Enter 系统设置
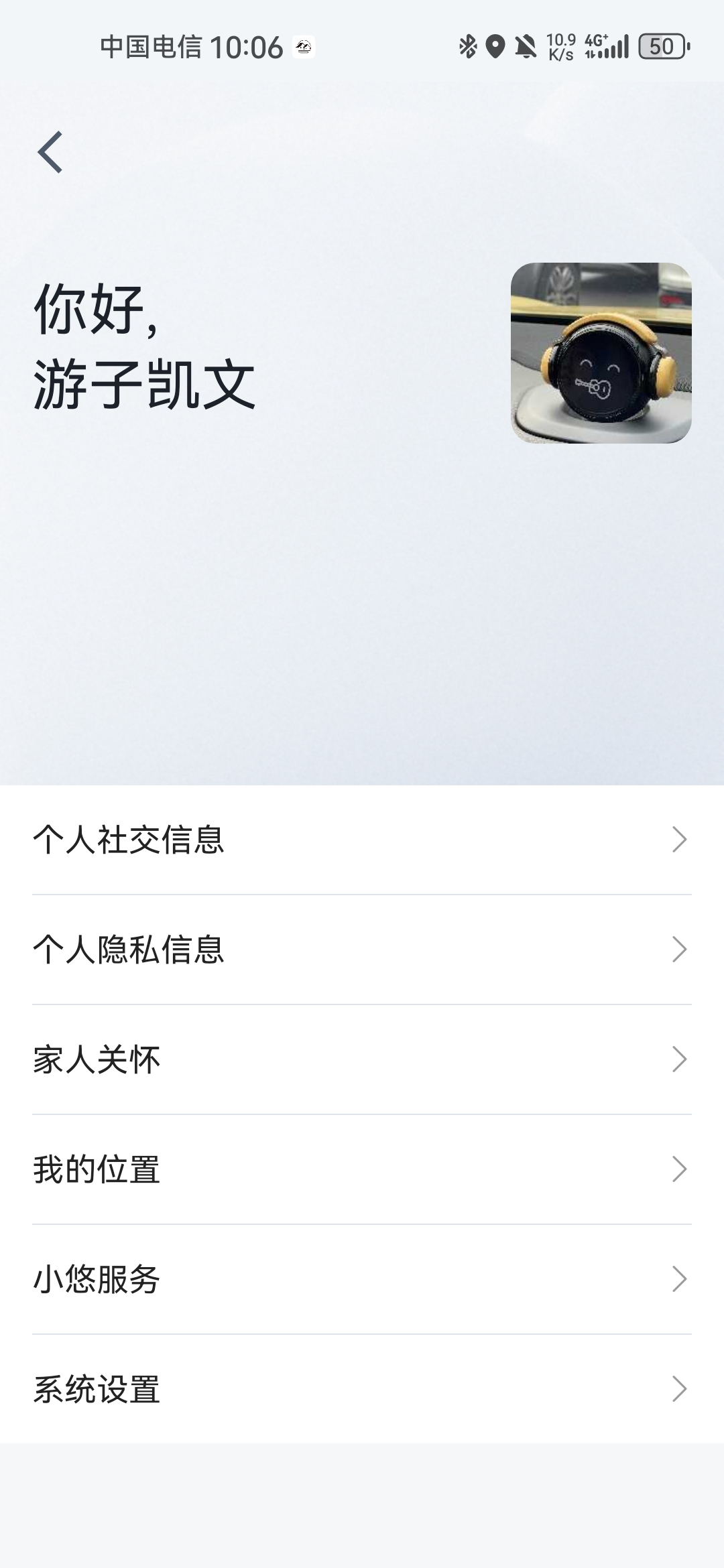Image resolution: width=724 pixels, height=1568 pixels. pyautogui.click(x=362, y=1389)
